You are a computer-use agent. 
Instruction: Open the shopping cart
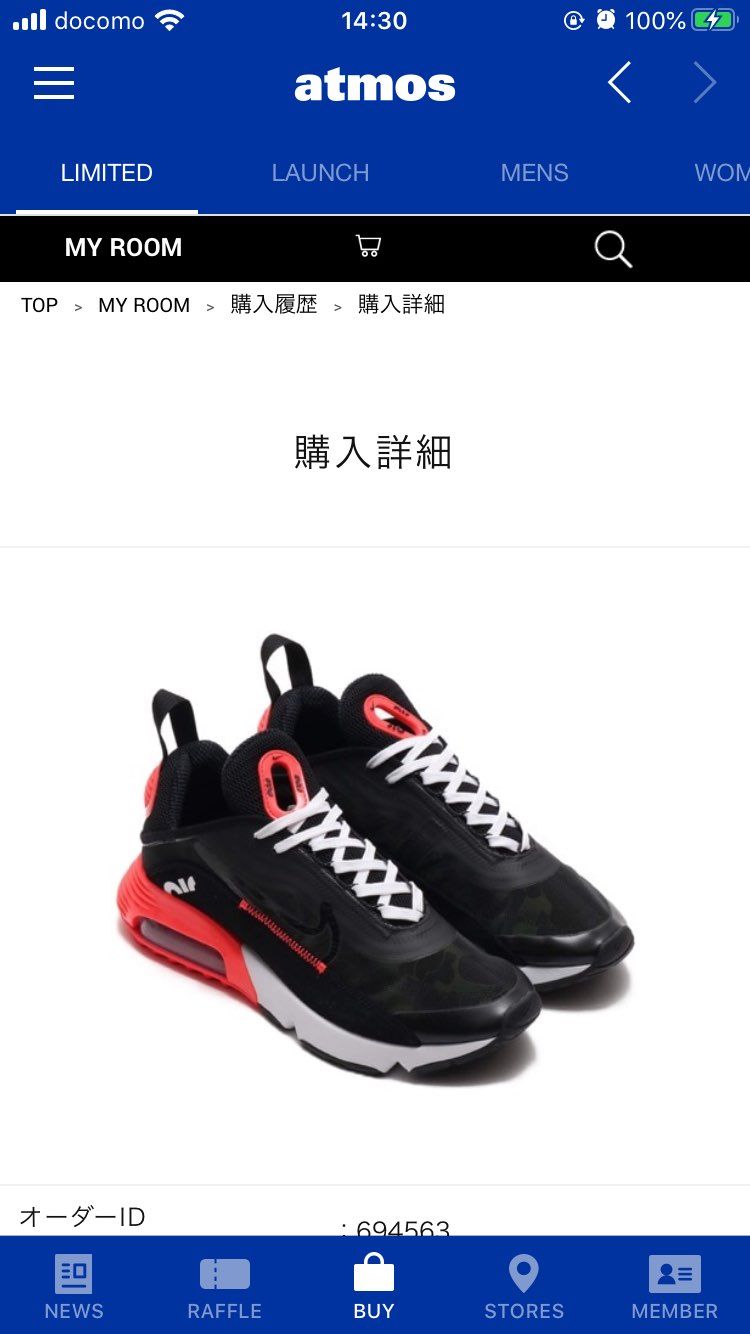click(368, 247)
